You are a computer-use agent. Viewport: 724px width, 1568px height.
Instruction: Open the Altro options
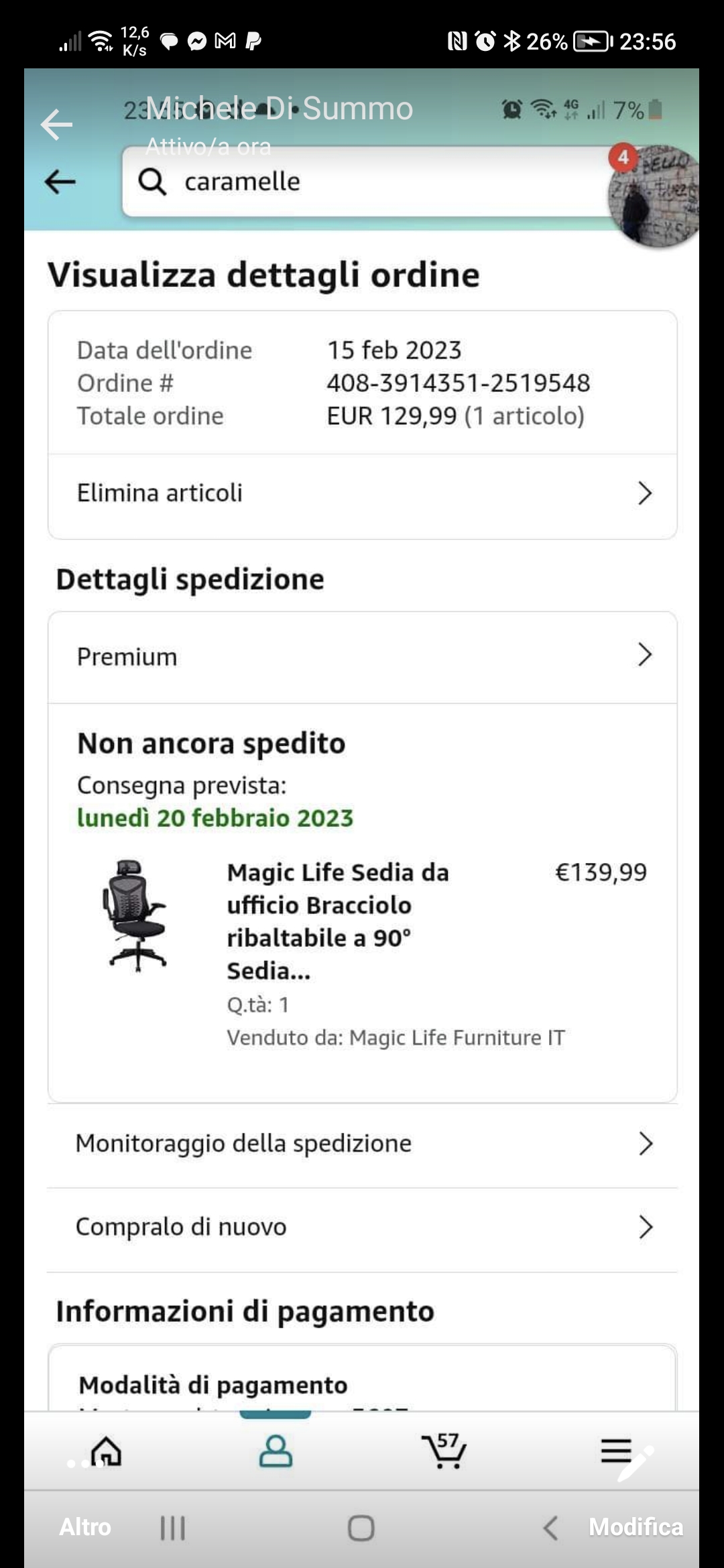pyautogui.click(x=85, y=1527)
